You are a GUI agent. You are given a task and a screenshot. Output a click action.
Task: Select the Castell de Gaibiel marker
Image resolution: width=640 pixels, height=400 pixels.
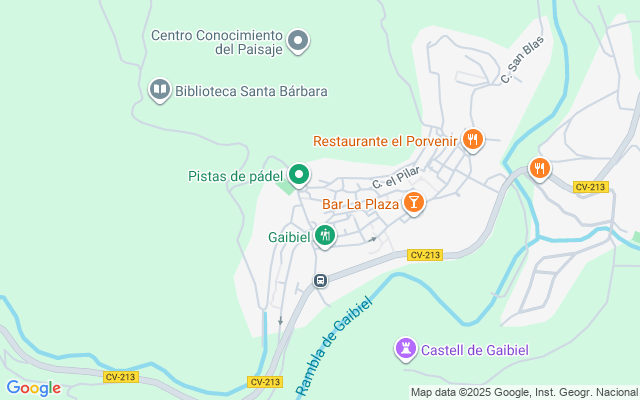(x=405, y=350)
